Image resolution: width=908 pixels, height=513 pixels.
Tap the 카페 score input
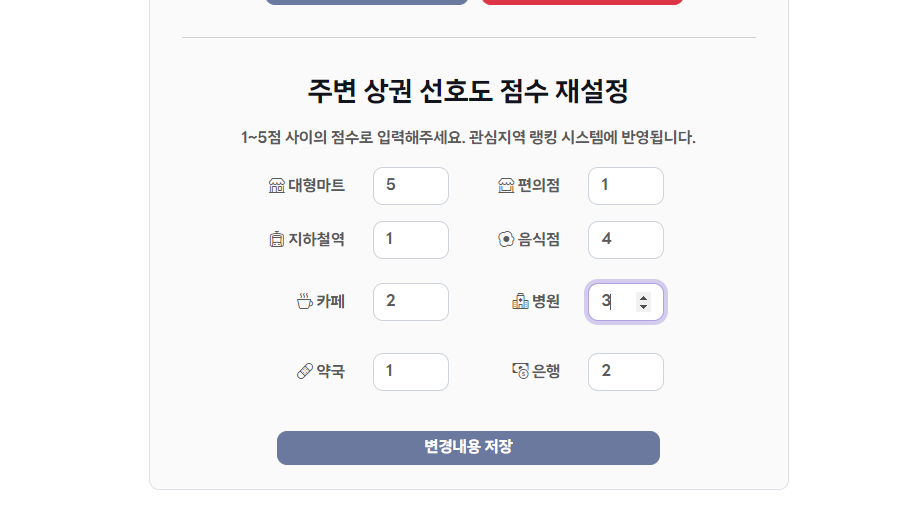pos(411,302)
